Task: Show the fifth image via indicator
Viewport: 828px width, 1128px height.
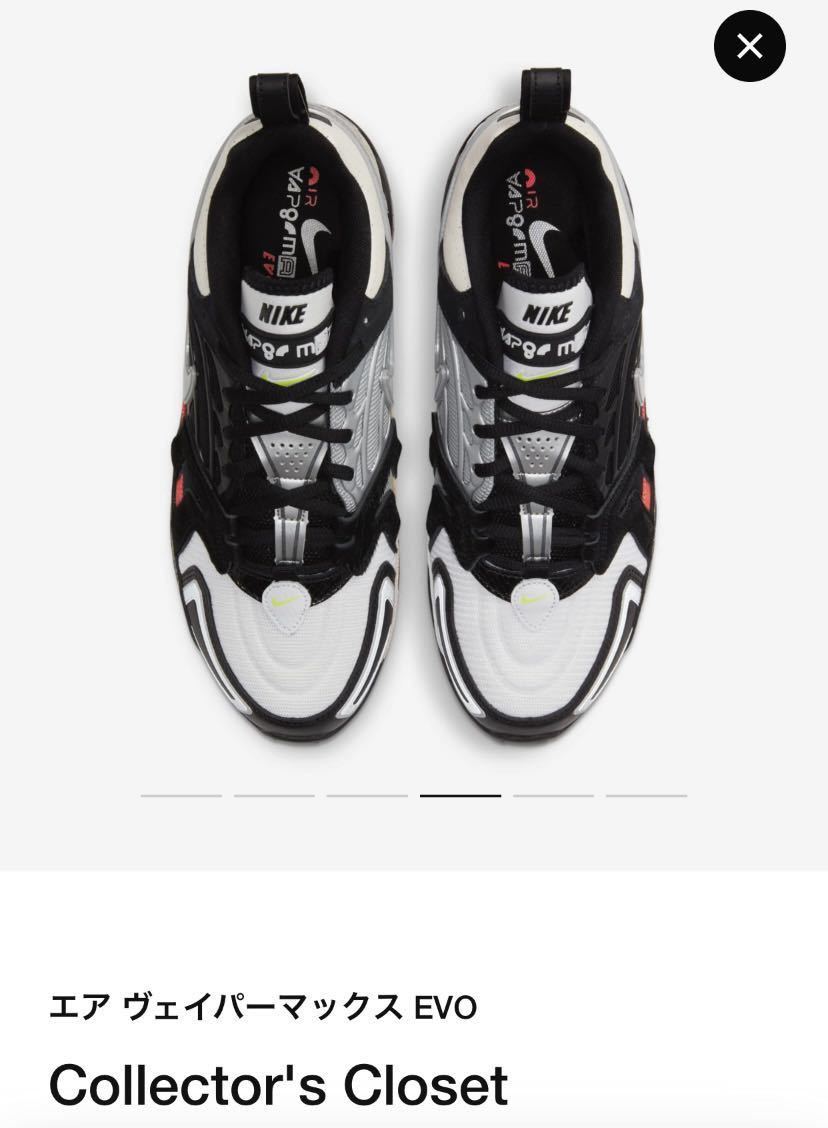Action: (x=553, y=796)
